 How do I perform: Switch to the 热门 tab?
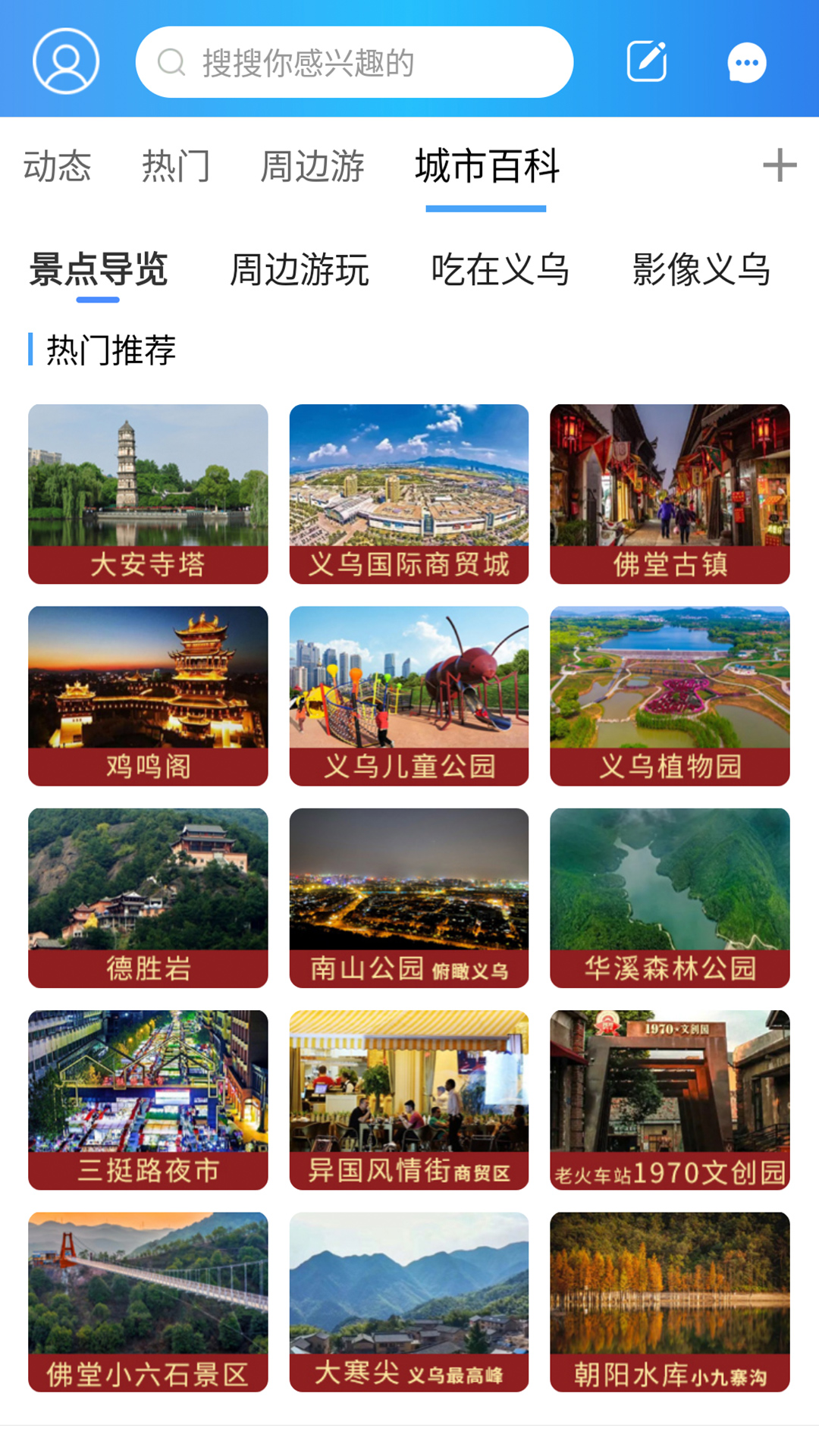[x=176, y=167]
